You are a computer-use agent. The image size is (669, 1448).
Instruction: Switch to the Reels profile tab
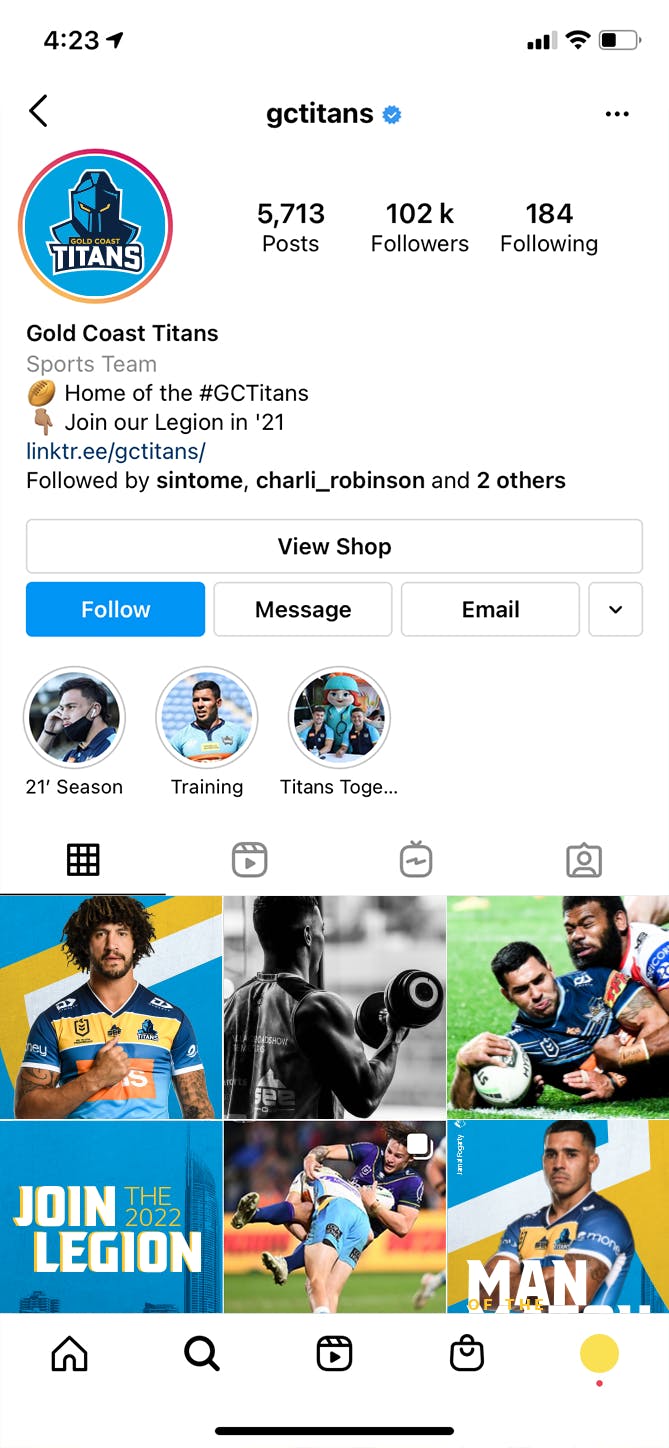click(249, 860)
